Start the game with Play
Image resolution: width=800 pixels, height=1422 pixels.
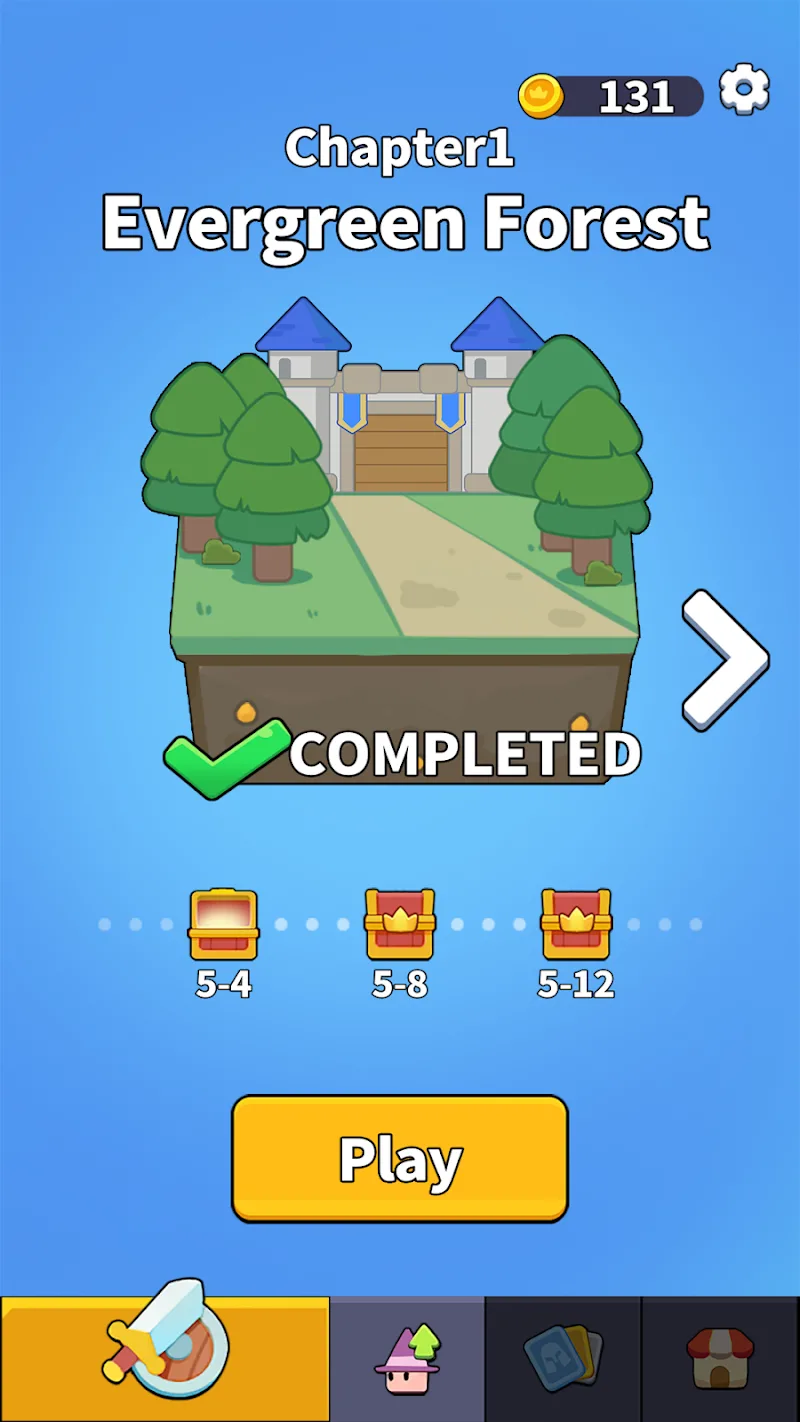point(400,1158)
